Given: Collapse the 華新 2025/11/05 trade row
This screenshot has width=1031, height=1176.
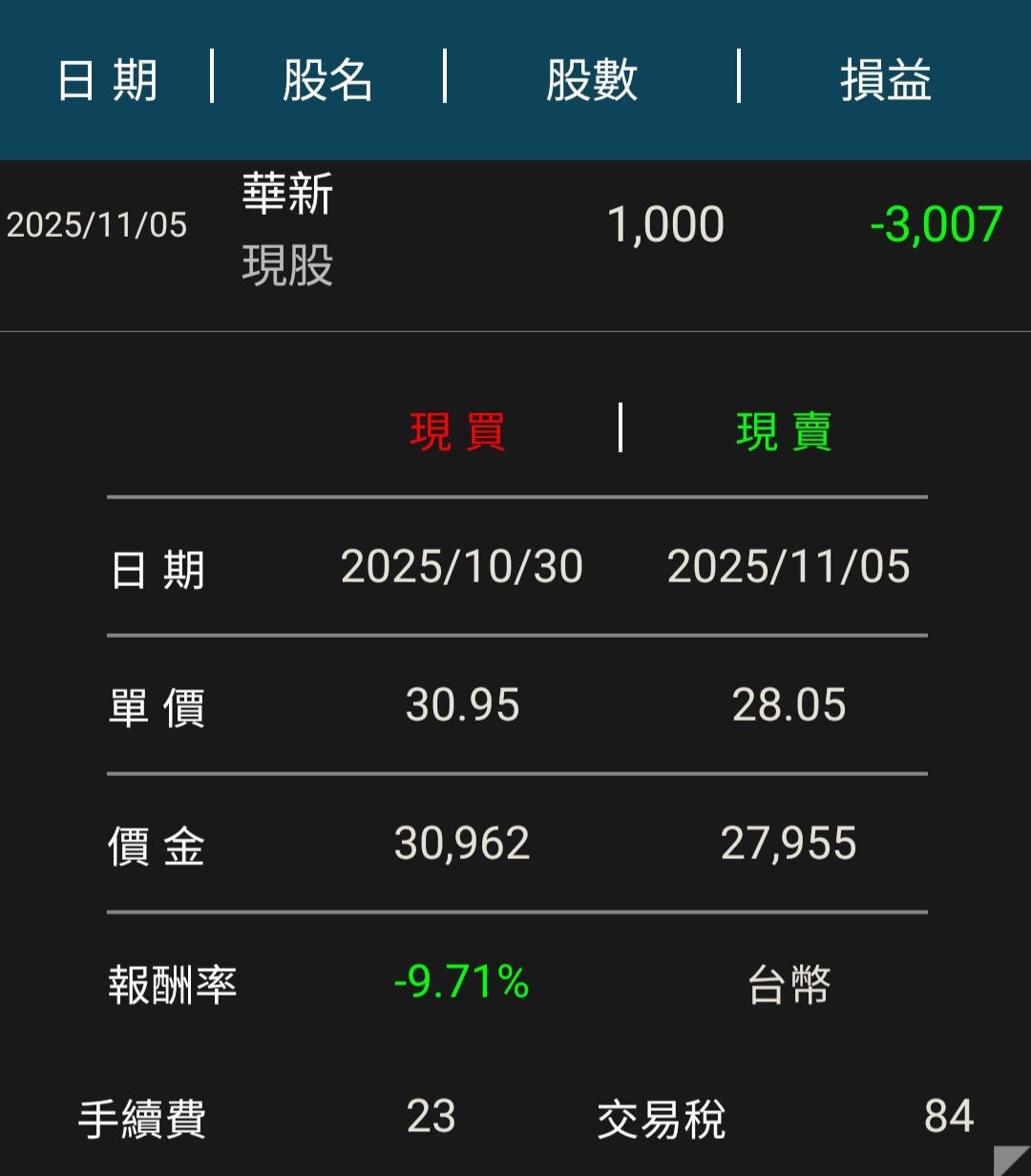Looking at the screenshot, I should (515, 229).
